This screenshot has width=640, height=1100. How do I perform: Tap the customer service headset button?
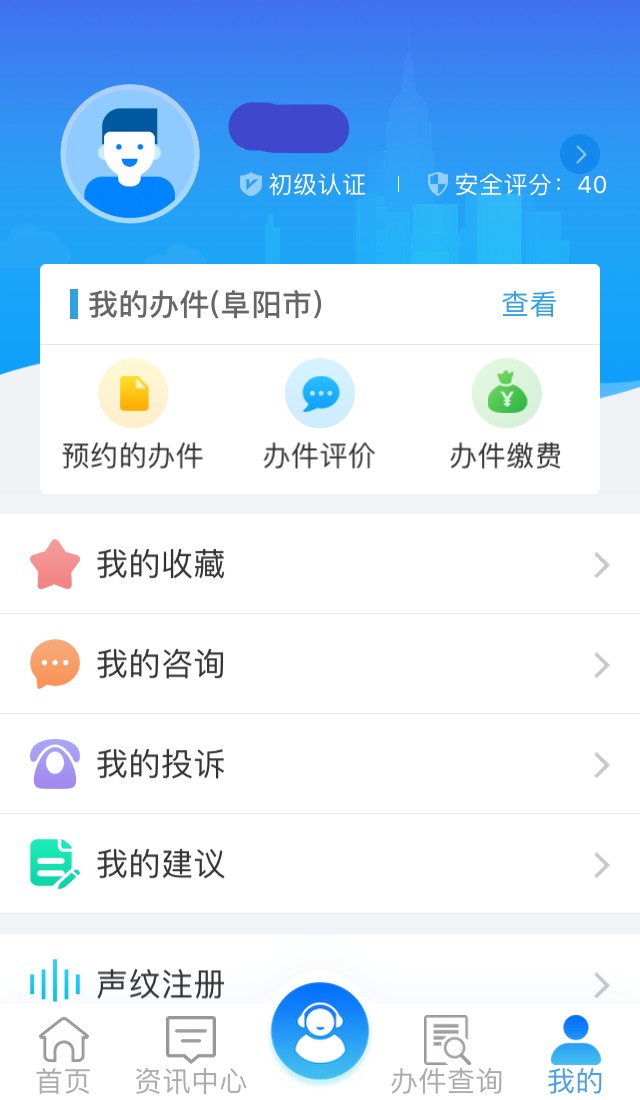pyautogui.click(x=320, y=1031)
